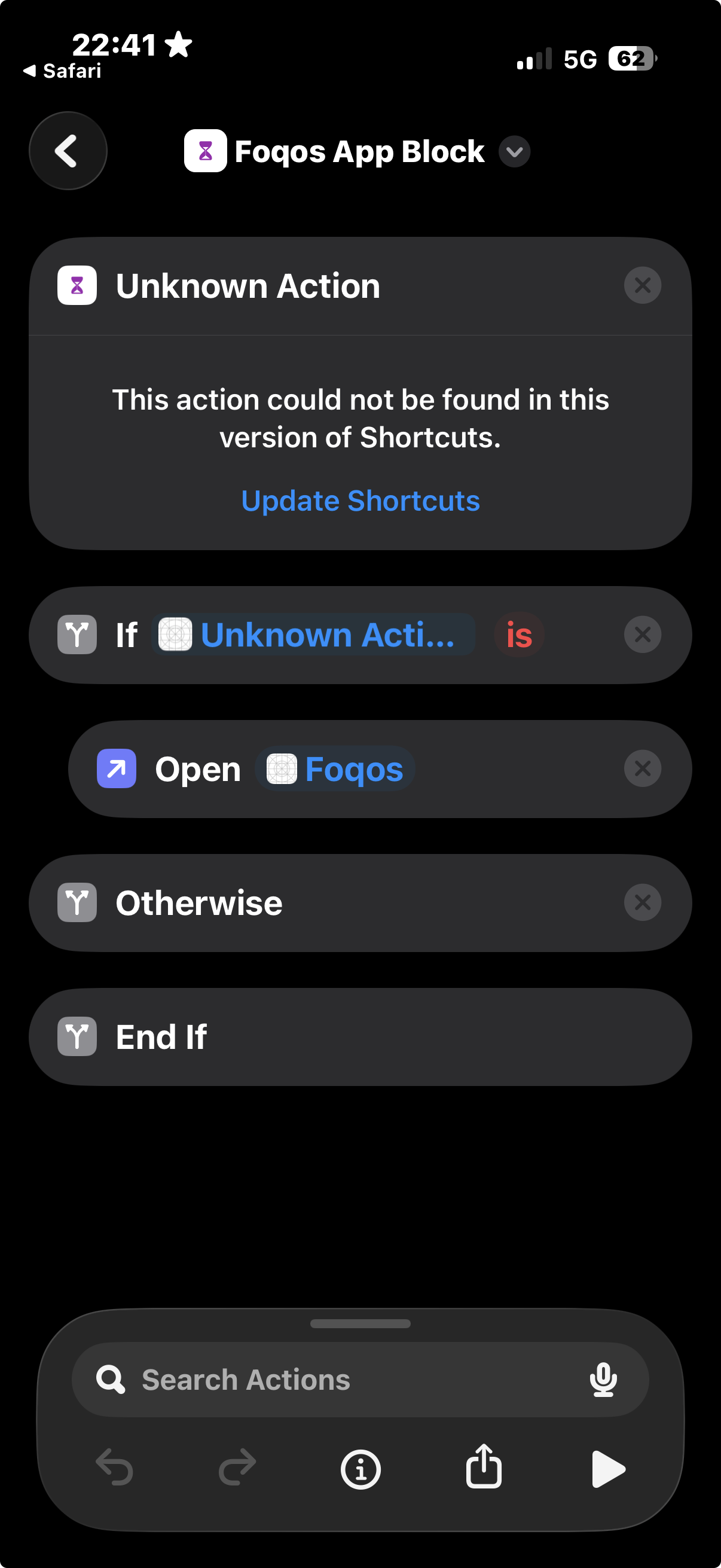Open shortcut info details
721x1568 pixels.
pyautogui.click(x=360, y=1469)
